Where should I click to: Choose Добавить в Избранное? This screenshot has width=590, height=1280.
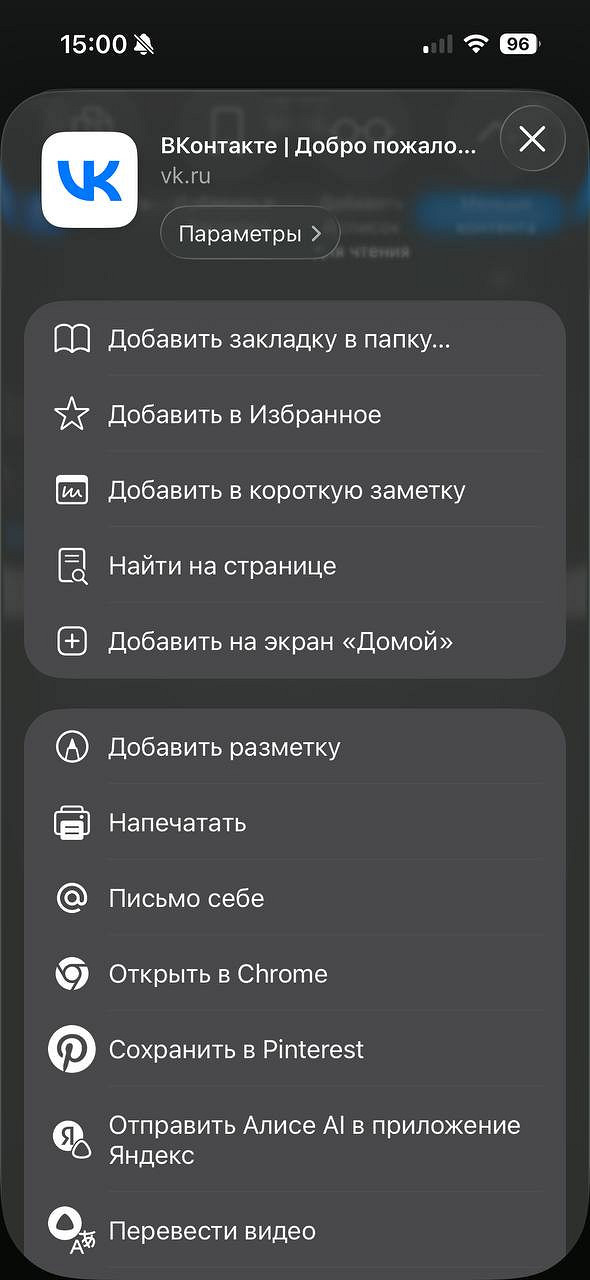(x=295, y=415)
